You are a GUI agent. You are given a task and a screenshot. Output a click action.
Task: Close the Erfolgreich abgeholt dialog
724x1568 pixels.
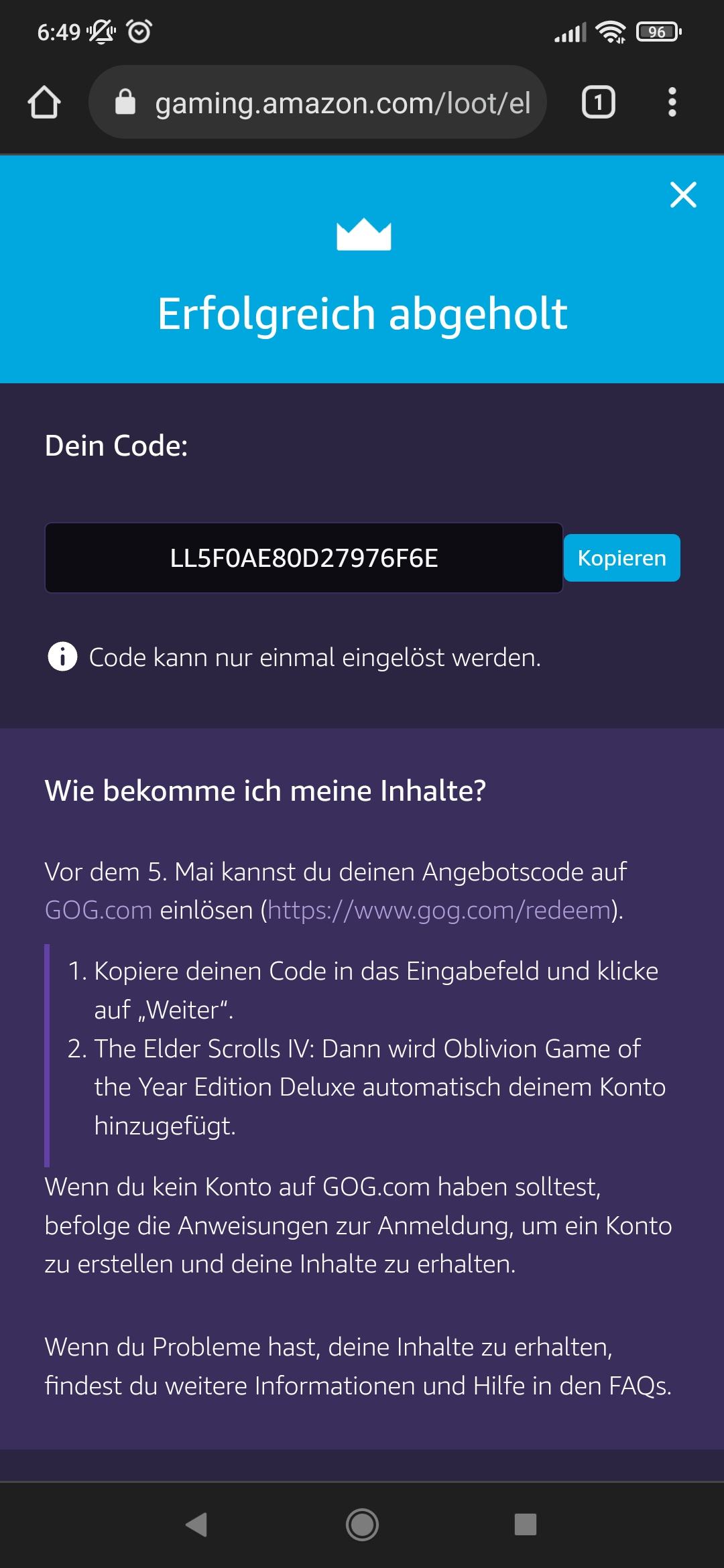coord(683,195)
